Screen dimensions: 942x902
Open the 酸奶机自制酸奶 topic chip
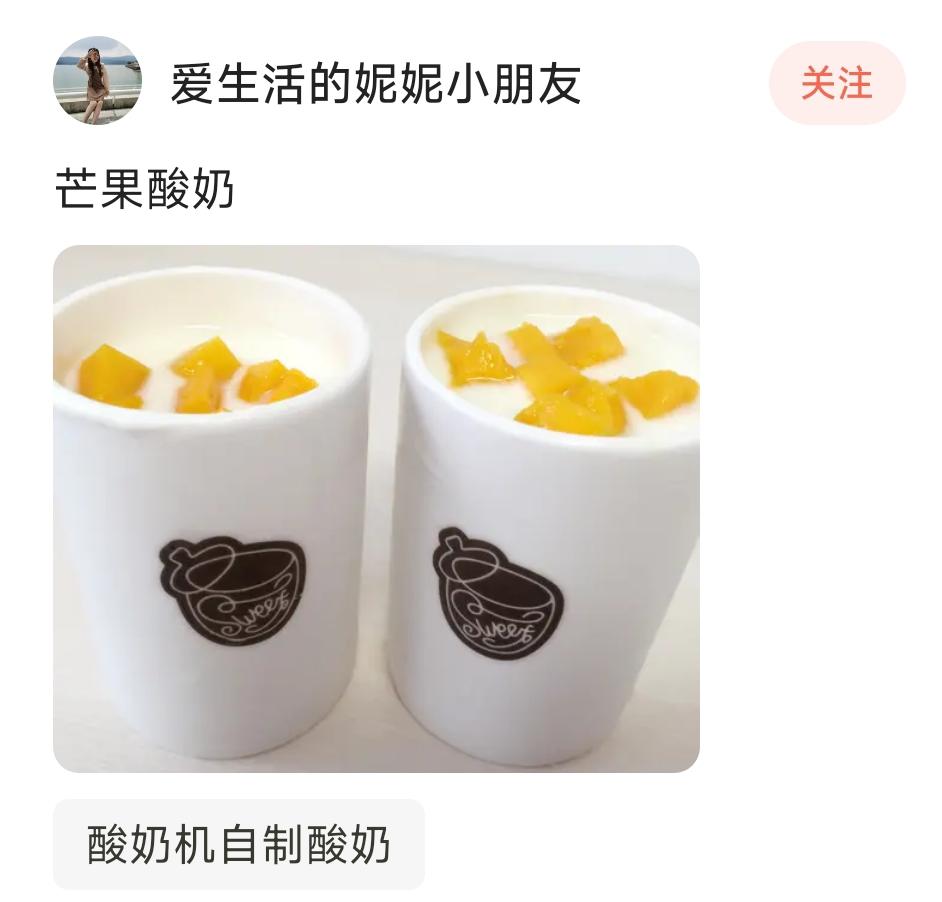238,844
